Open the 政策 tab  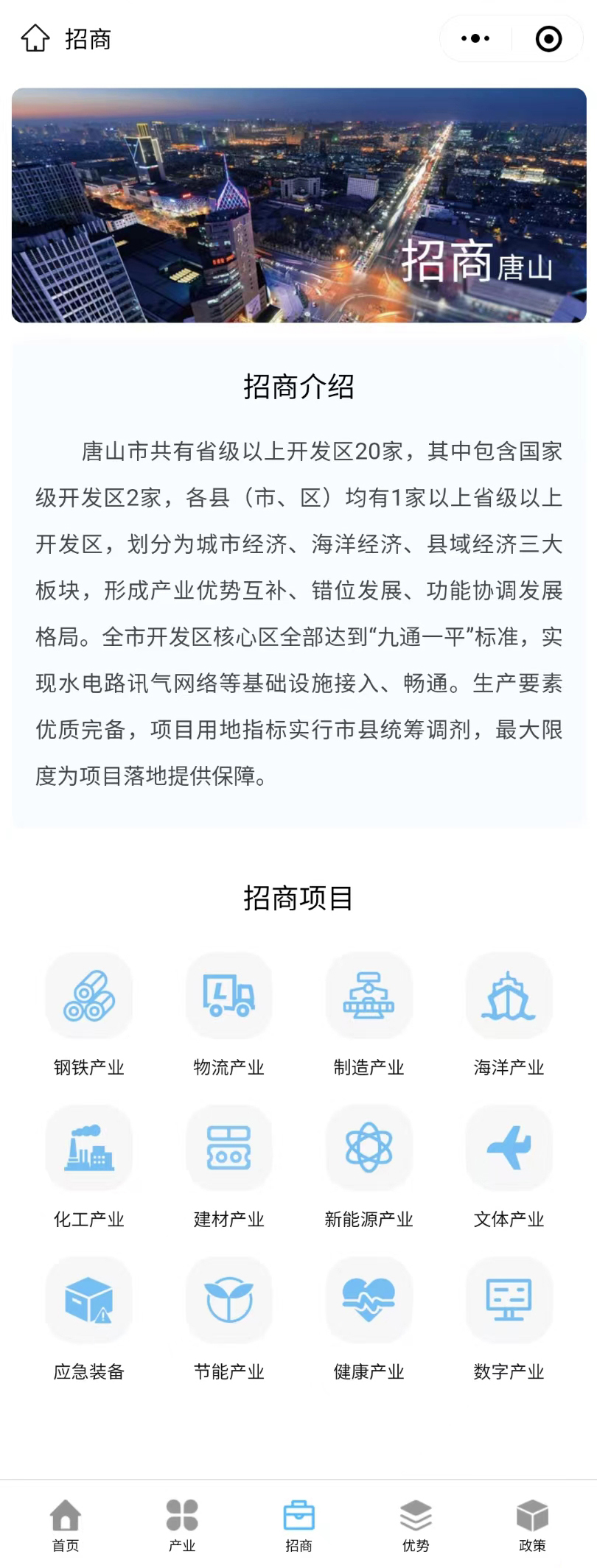coord(532,1525)
